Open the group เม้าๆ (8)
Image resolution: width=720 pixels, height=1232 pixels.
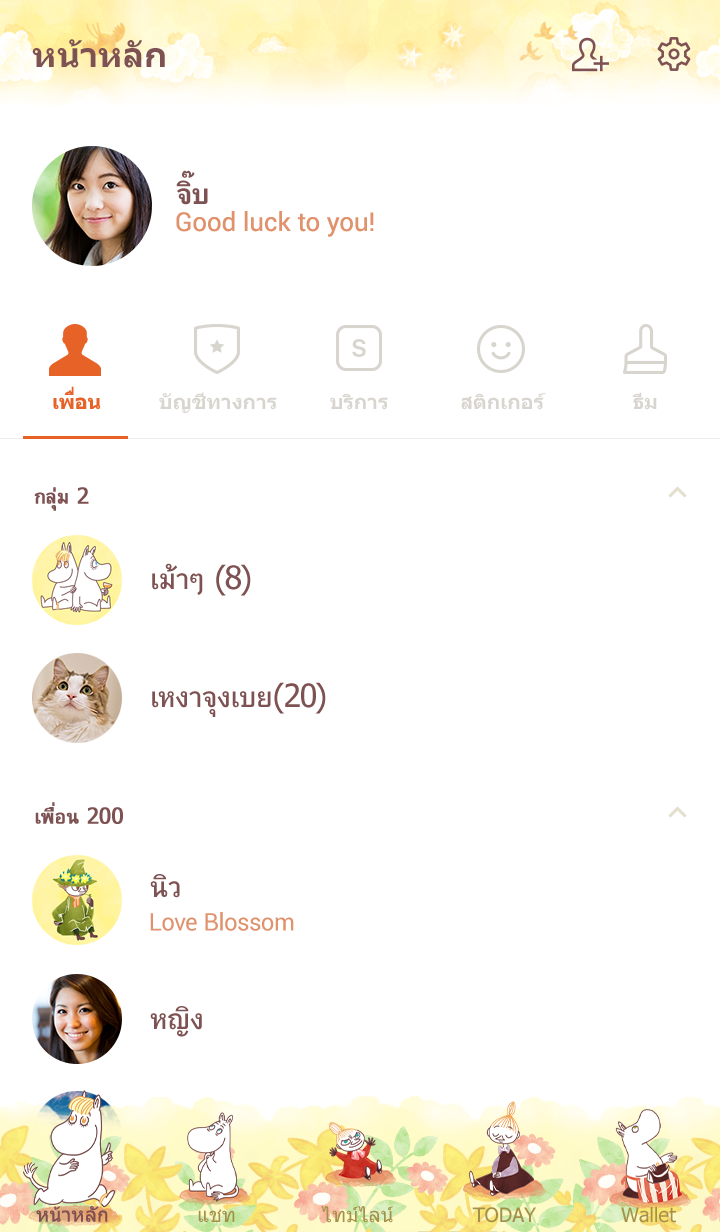point(200,580)
